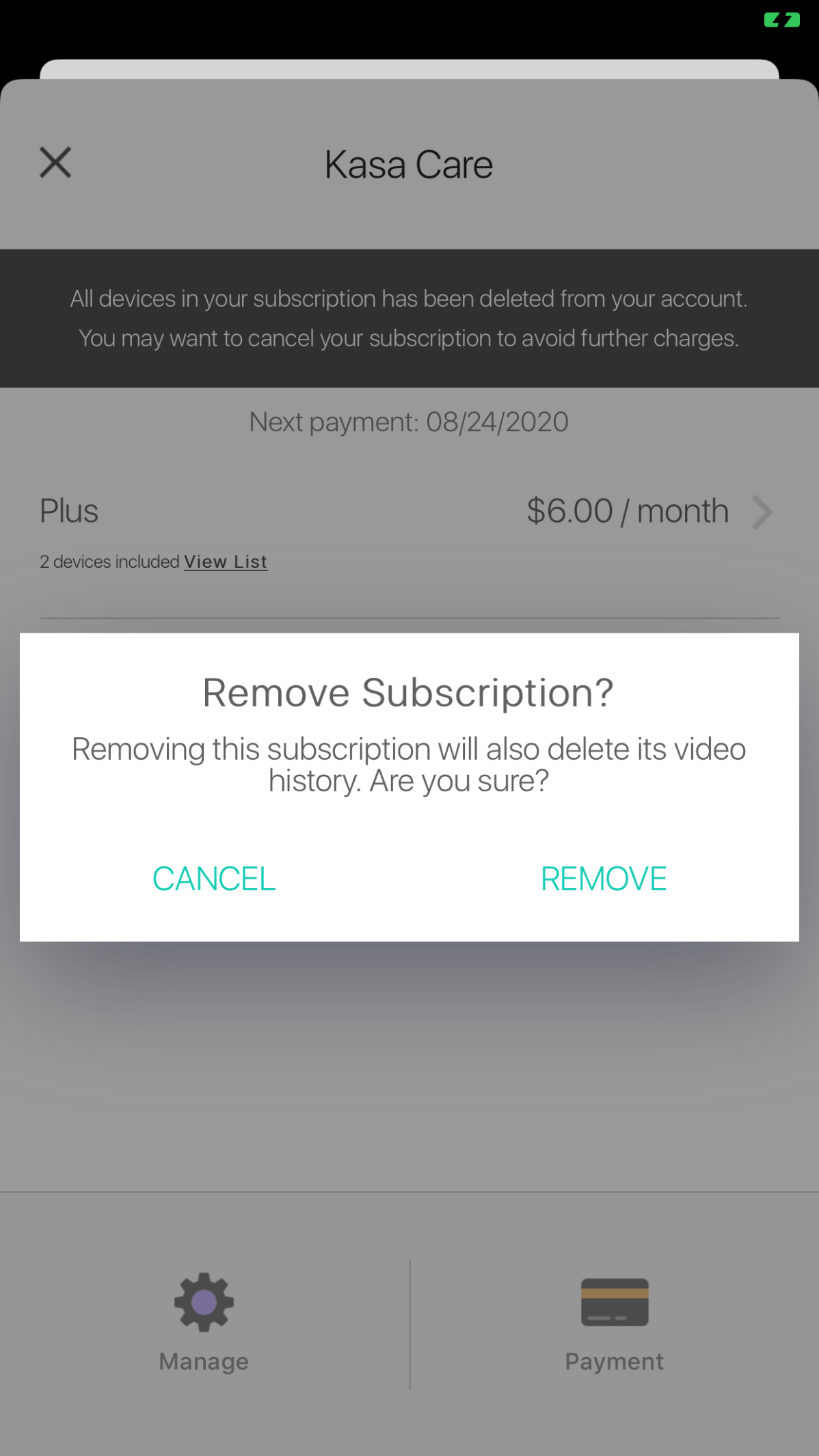Viewport: 819px width, 1456px height.
Task: Open the View List link
Action: [226, 562]
